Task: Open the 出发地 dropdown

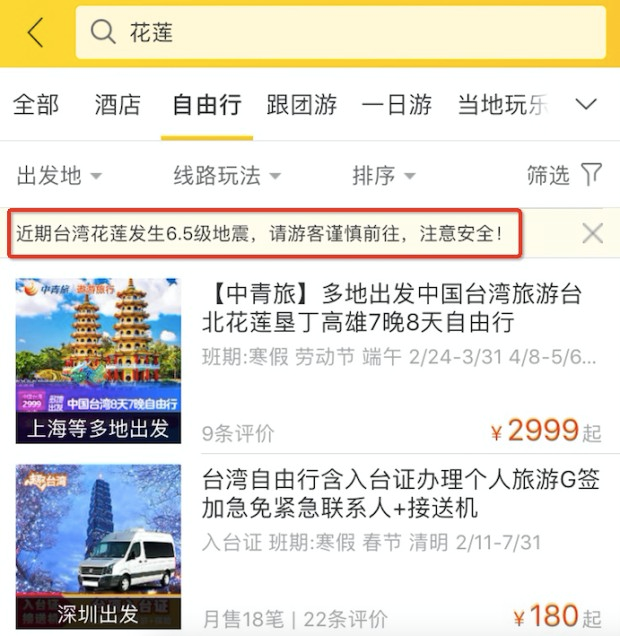Action: click(x=59, y=176)
